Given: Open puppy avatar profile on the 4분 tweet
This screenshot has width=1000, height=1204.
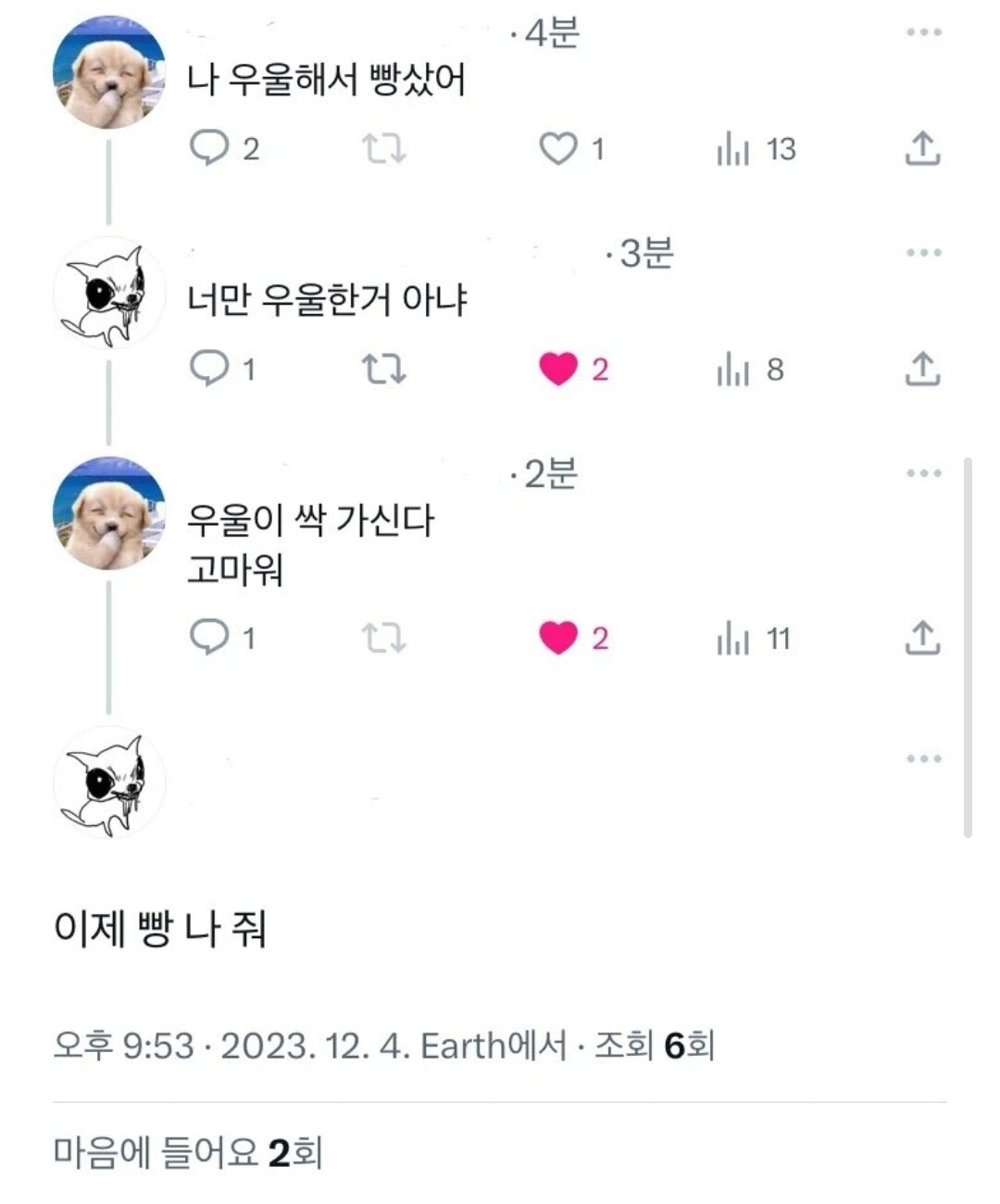Looking at the screenshot, I should [x=109, y=71].
